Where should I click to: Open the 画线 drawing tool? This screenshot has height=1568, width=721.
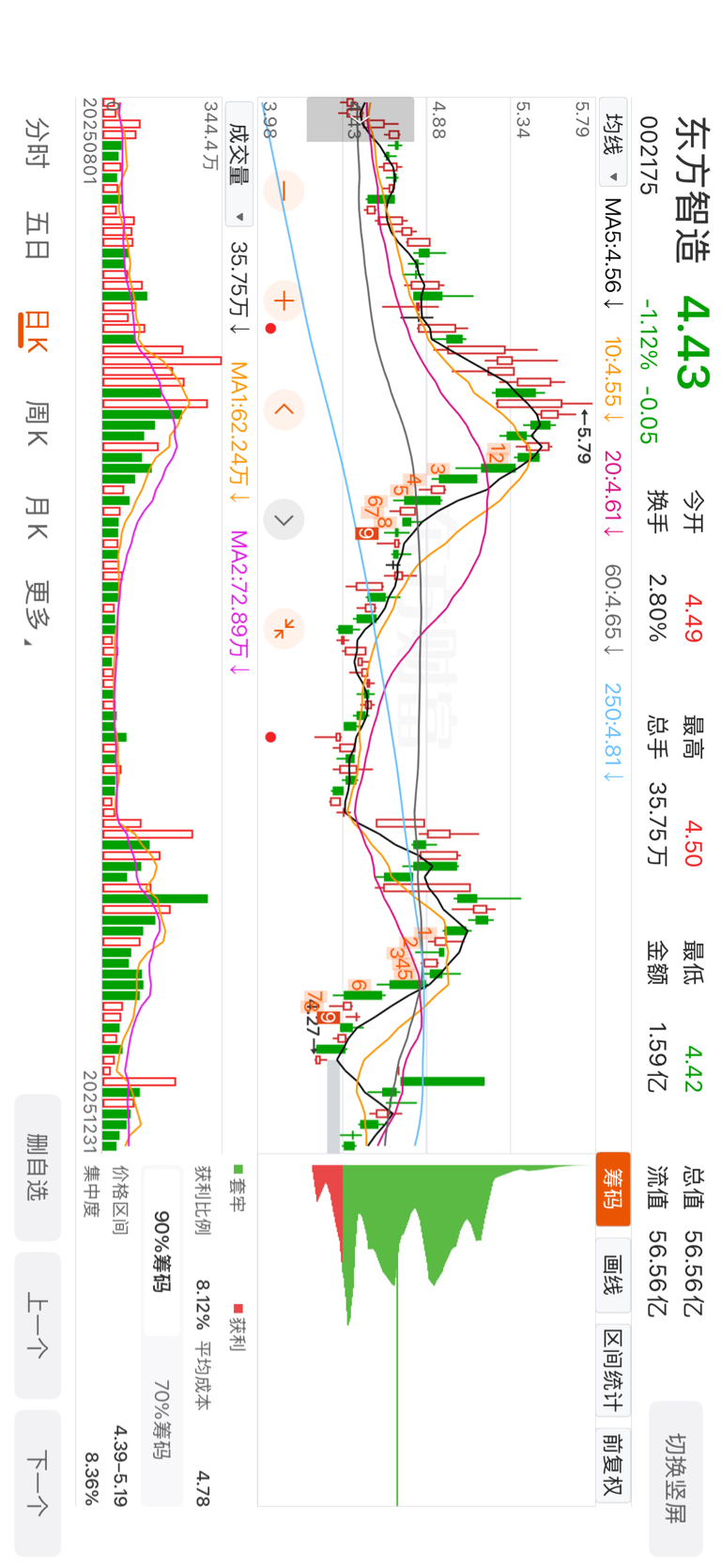click(x=614, y=1273)
